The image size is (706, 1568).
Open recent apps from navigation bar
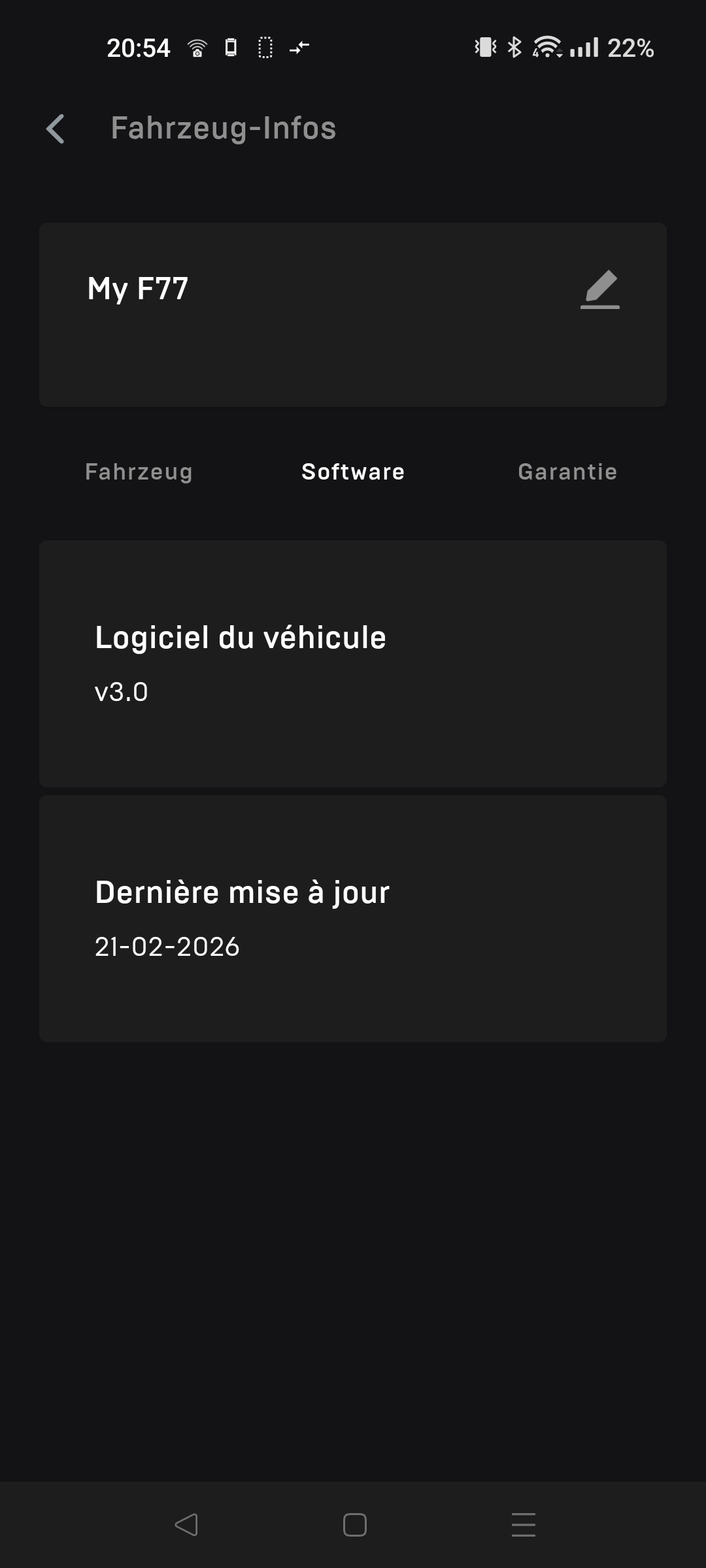pyautogui.click(x=523, y=1525)
